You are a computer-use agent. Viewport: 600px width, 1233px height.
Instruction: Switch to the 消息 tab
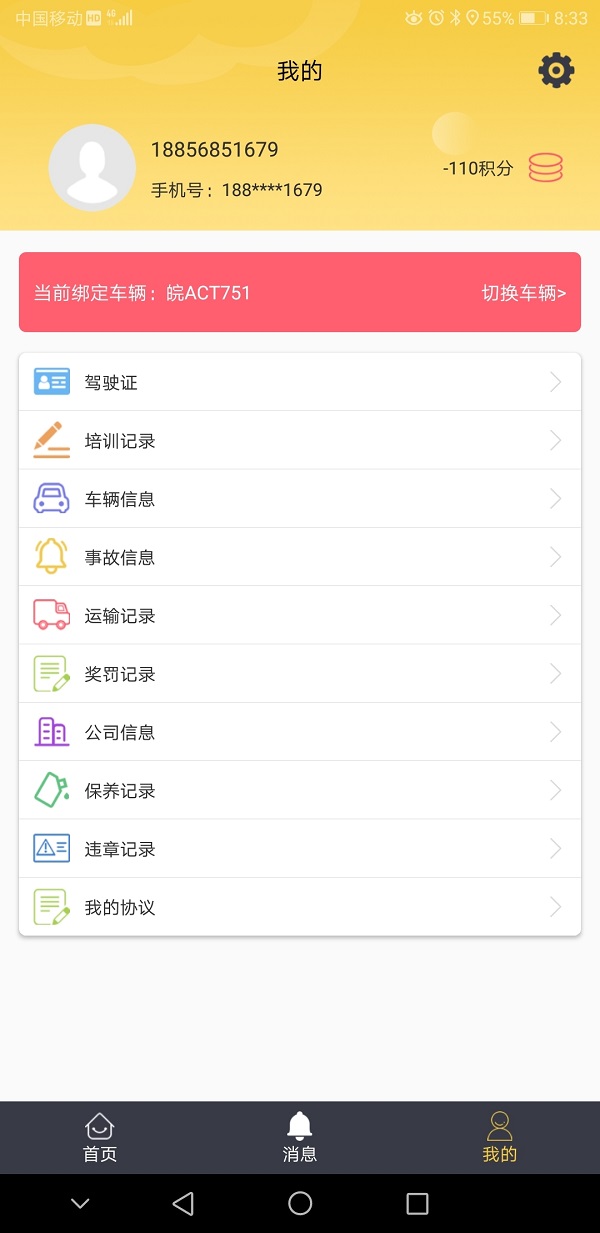tap(300, 1138)
